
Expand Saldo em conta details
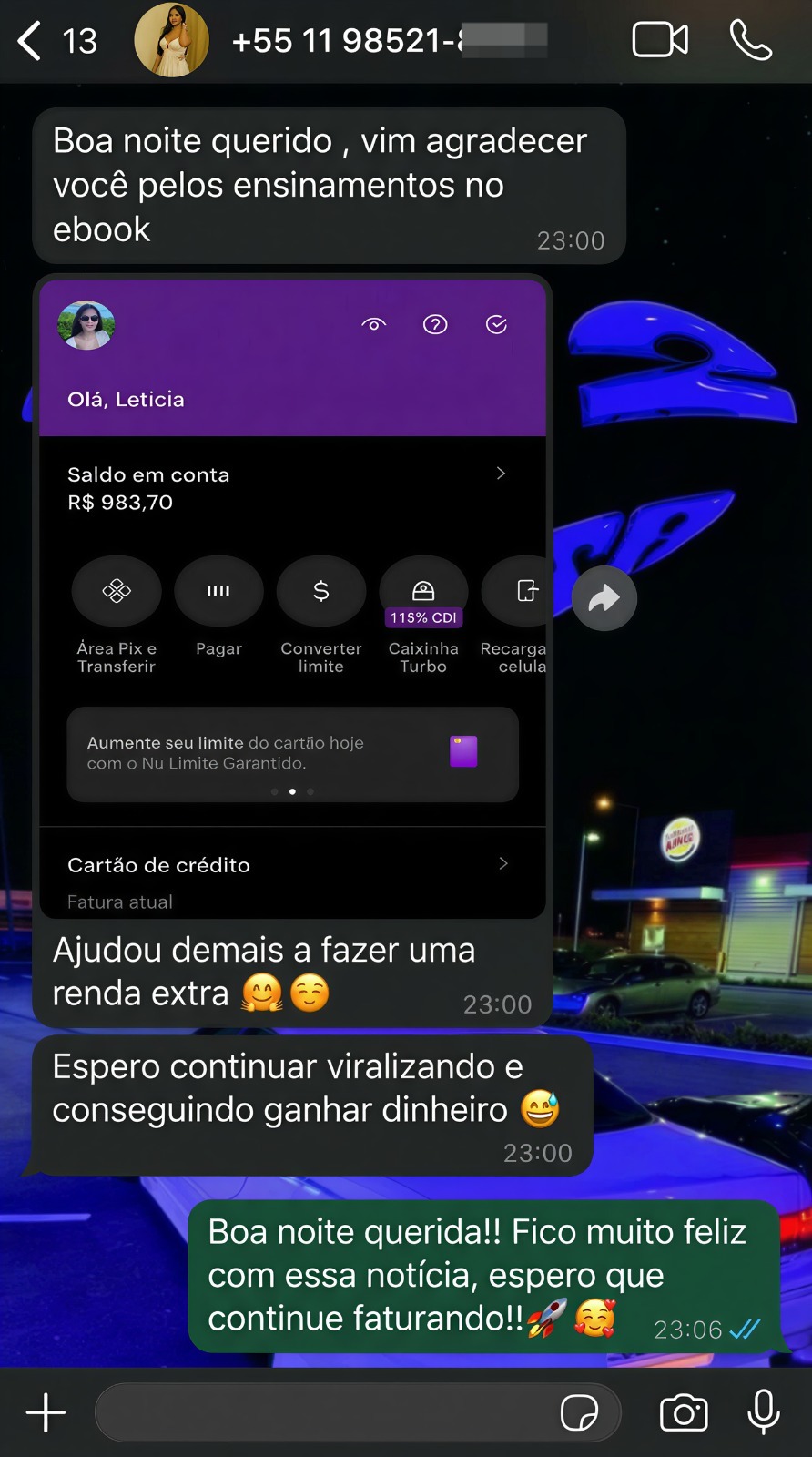(502, 474)
